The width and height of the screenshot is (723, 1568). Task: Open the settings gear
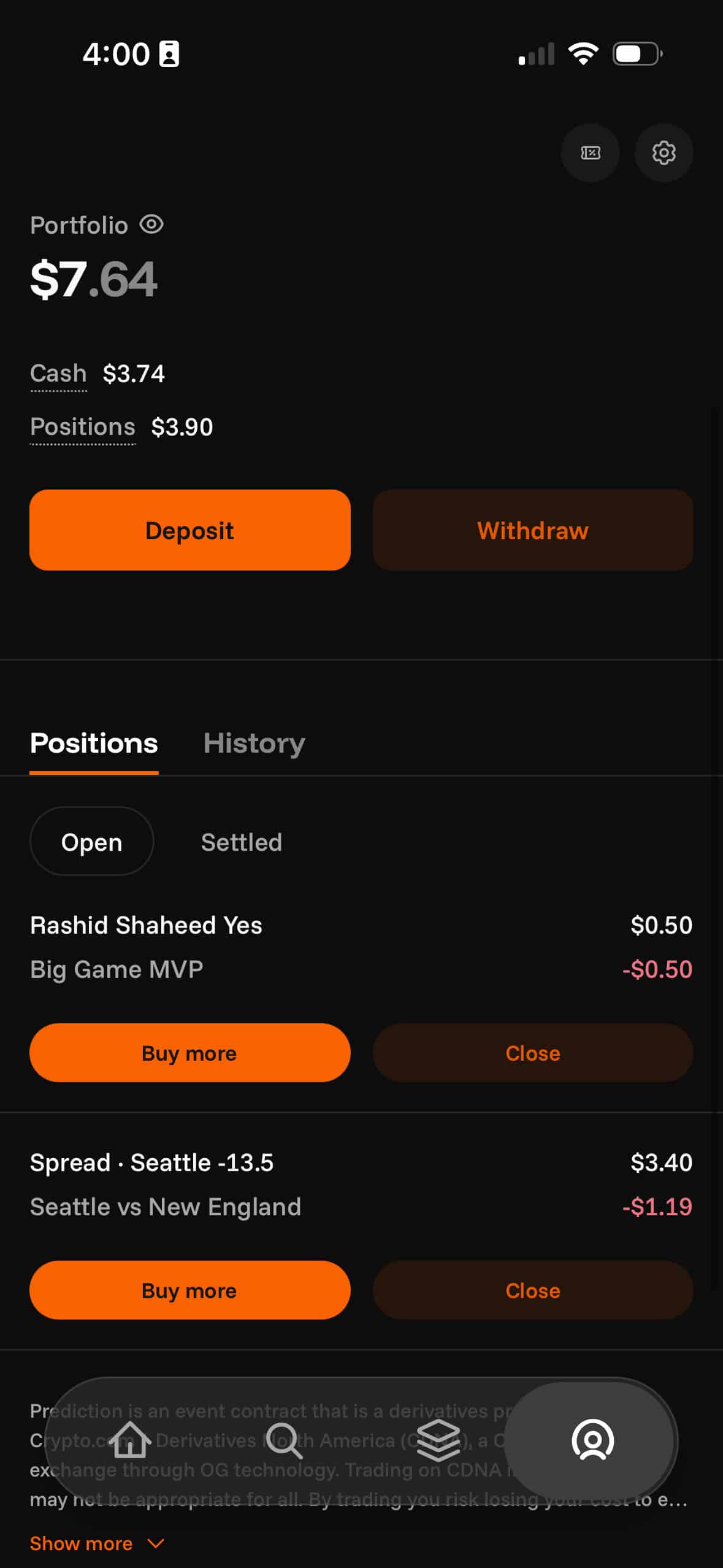click(x=663, y=152)
